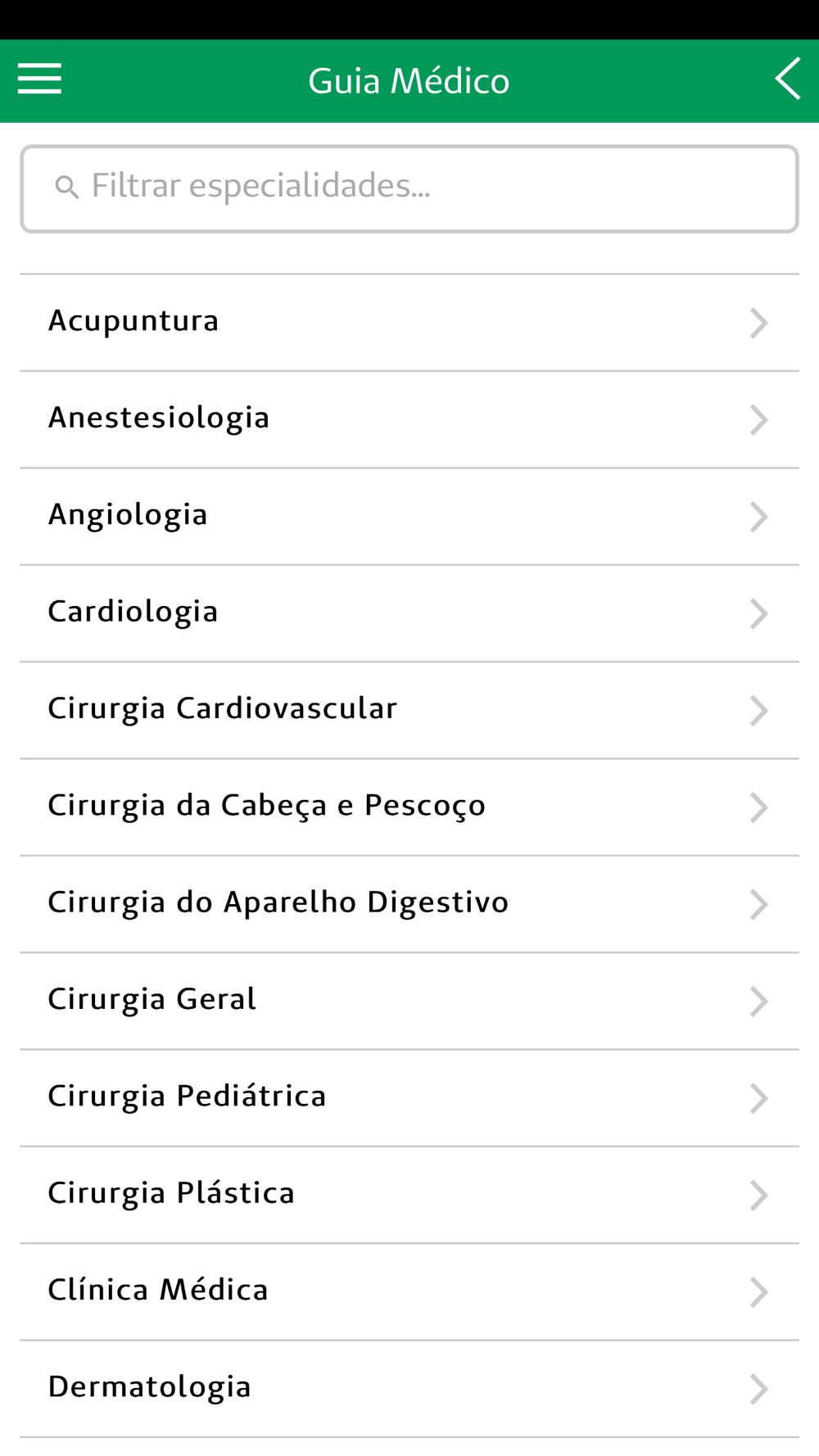Screen dimensions: 819x1456
Task: Open Cirurgia do Aparelho Digestivo
Action: 409,903
